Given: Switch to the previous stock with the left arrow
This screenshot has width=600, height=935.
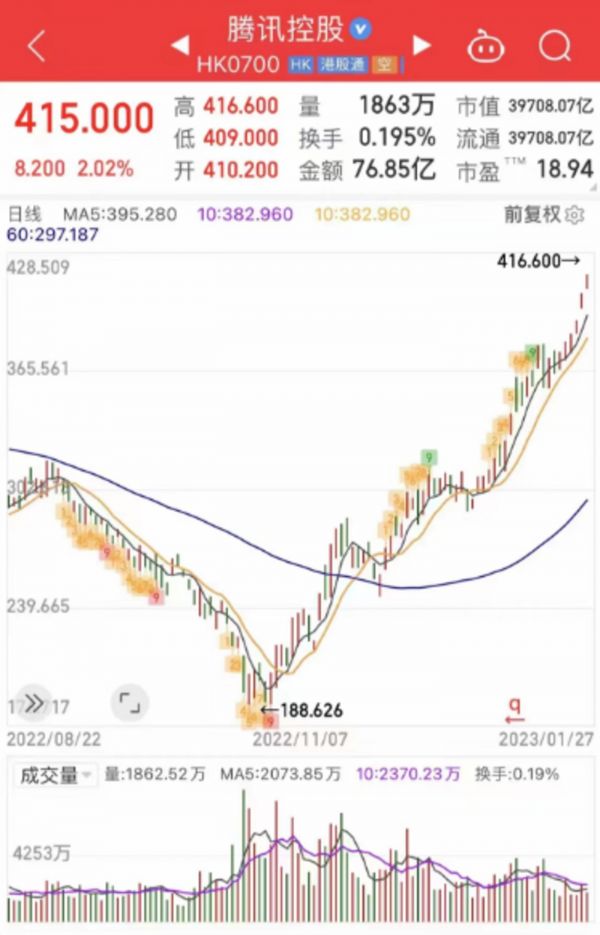Looking at the screenshot, I should [x=181, y=45].
